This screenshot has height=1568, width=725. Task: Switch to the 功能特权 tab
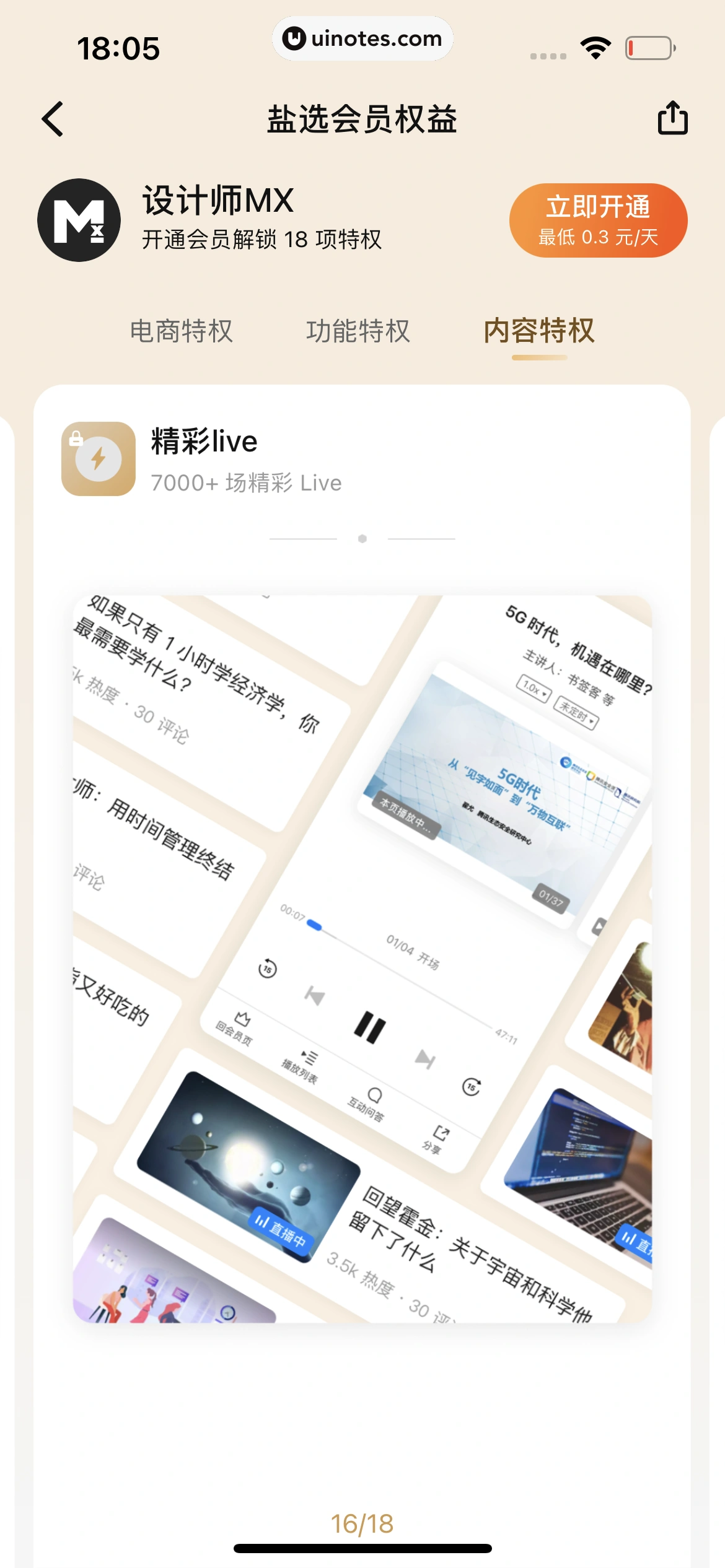[358, 331]
